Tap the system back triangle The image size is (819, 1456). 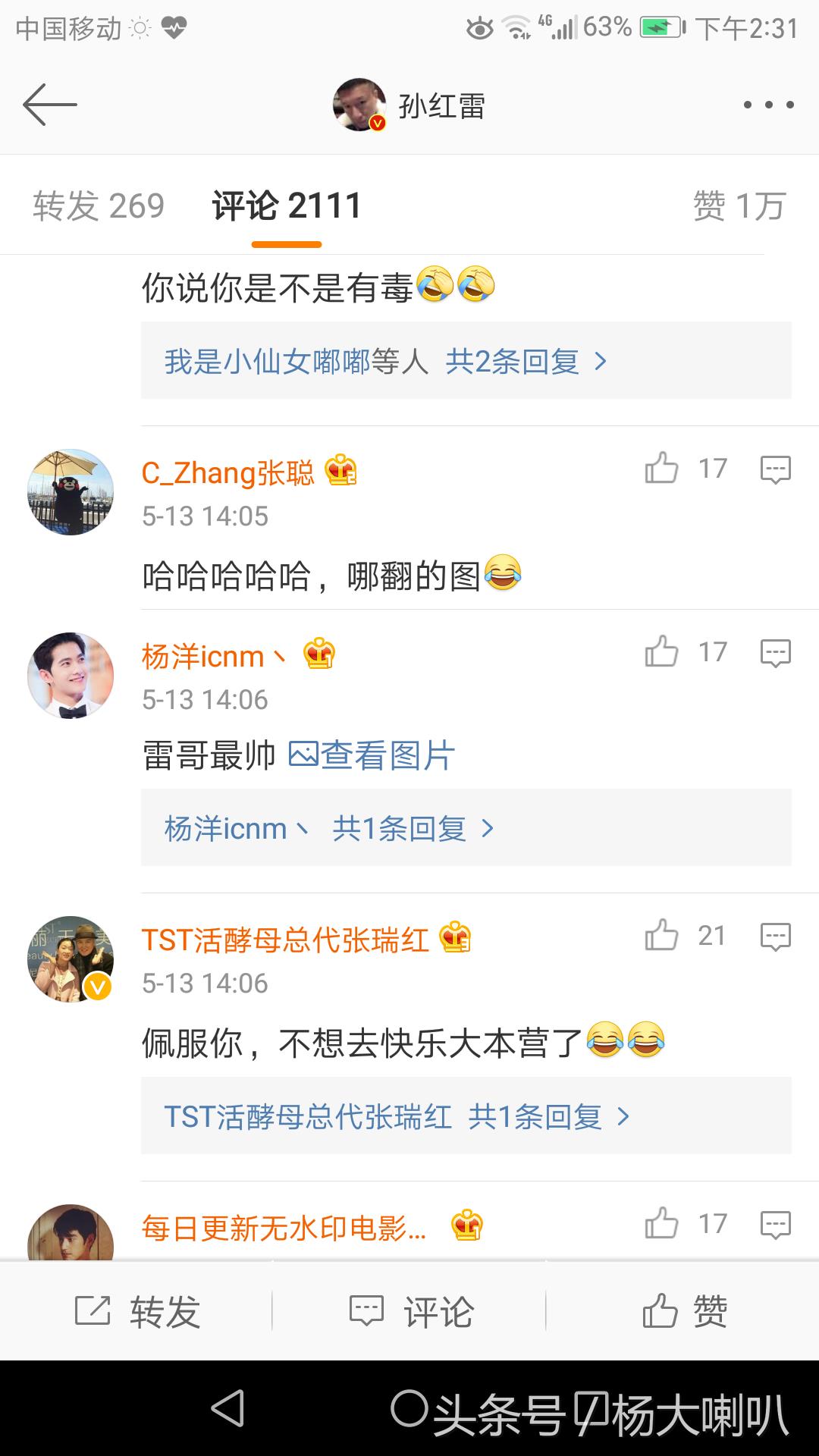pyautogui.click(x=227, y=1409)
